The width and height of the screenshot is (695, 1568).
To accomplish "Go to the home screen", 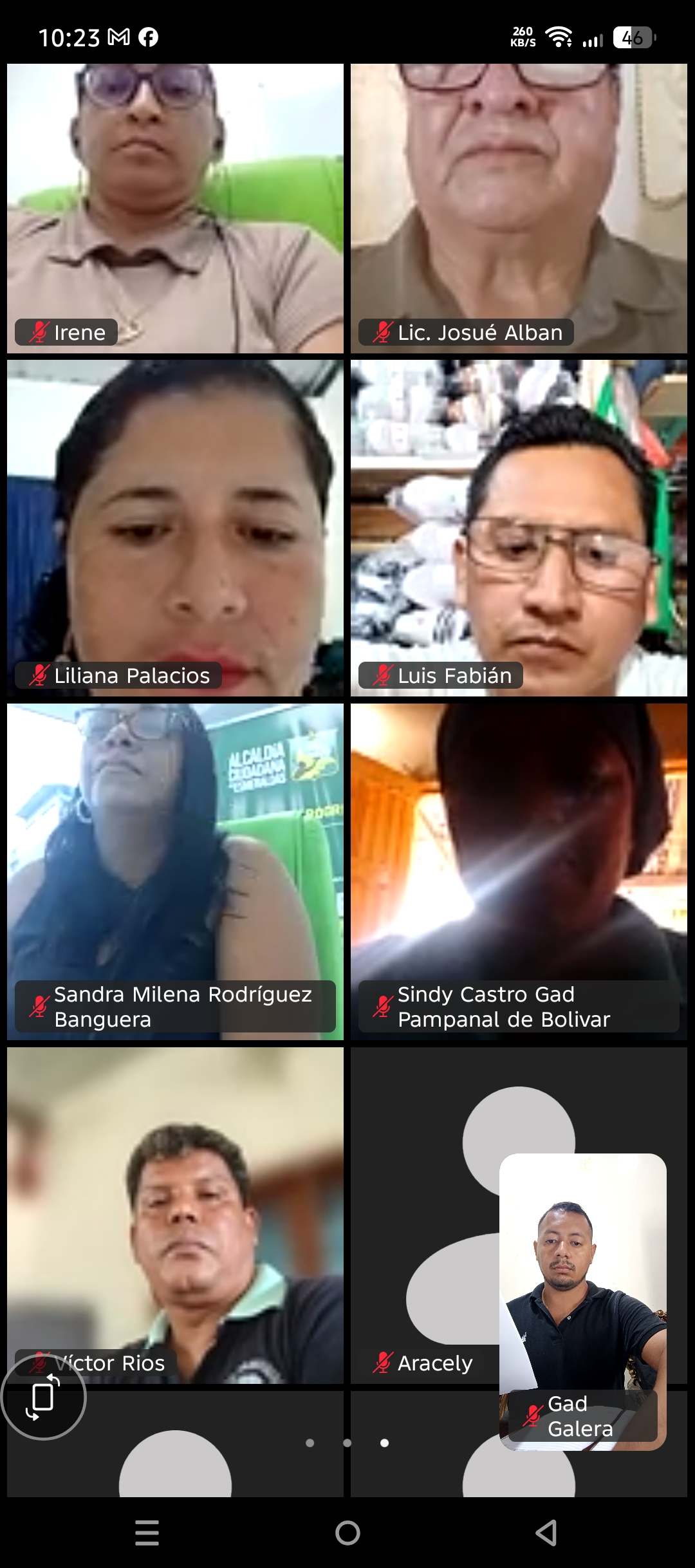I will pos(347,1533).
